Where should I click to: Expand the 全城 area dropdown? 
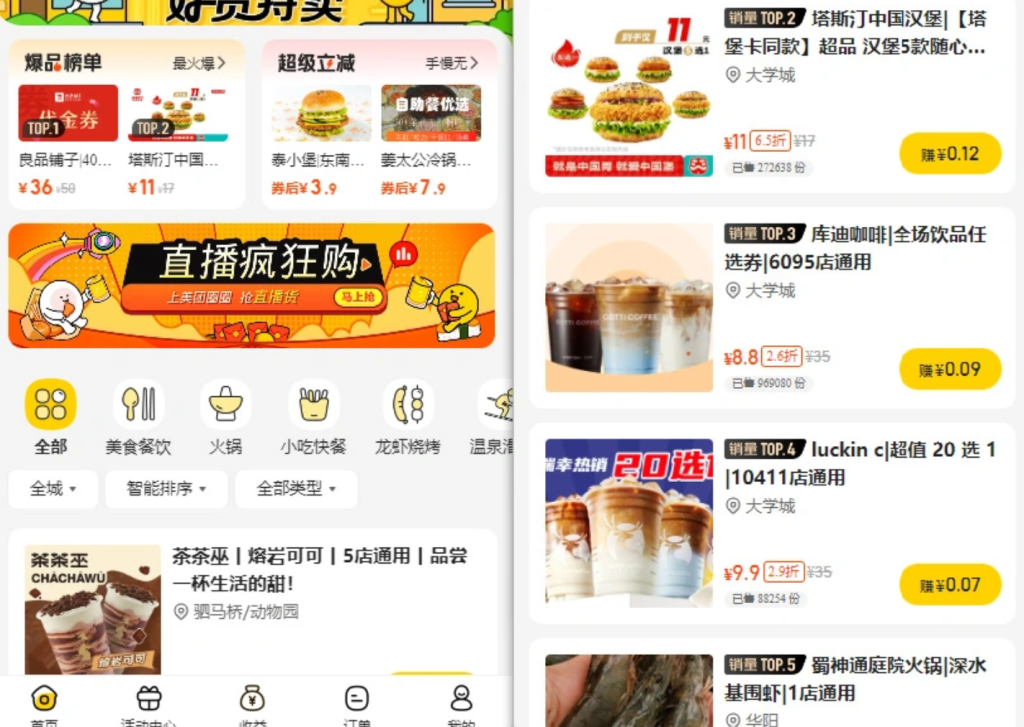tap(53, 489)
